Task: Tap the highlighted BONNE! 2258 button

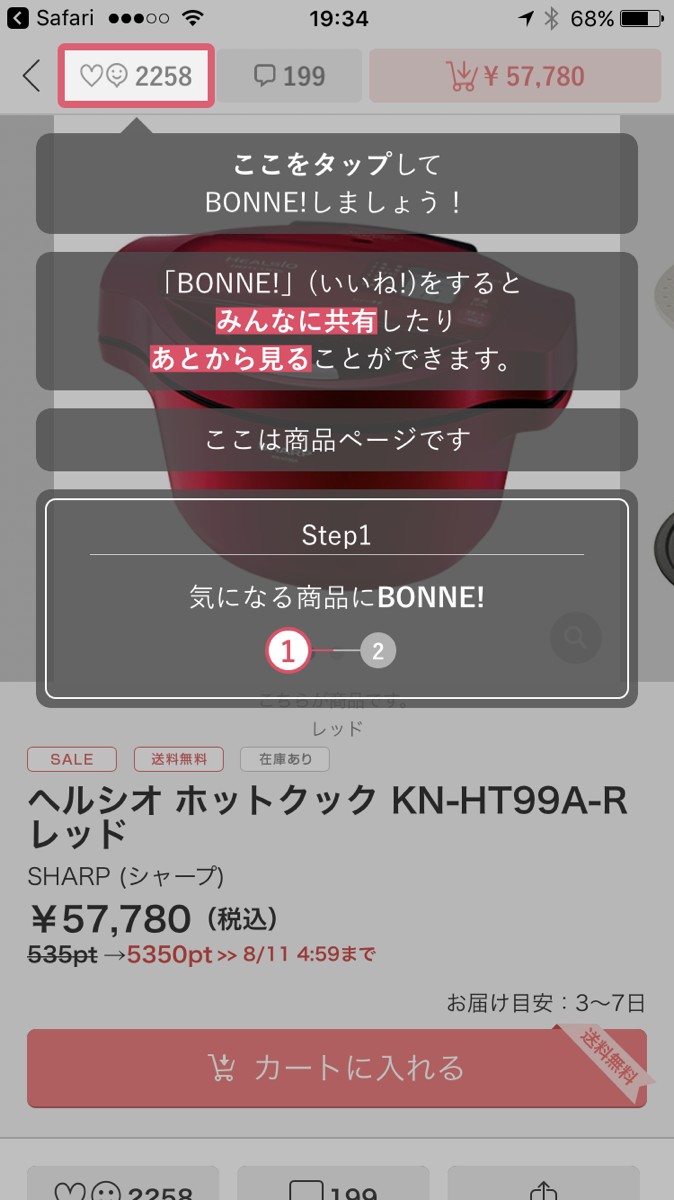Action: click(136, 75)
